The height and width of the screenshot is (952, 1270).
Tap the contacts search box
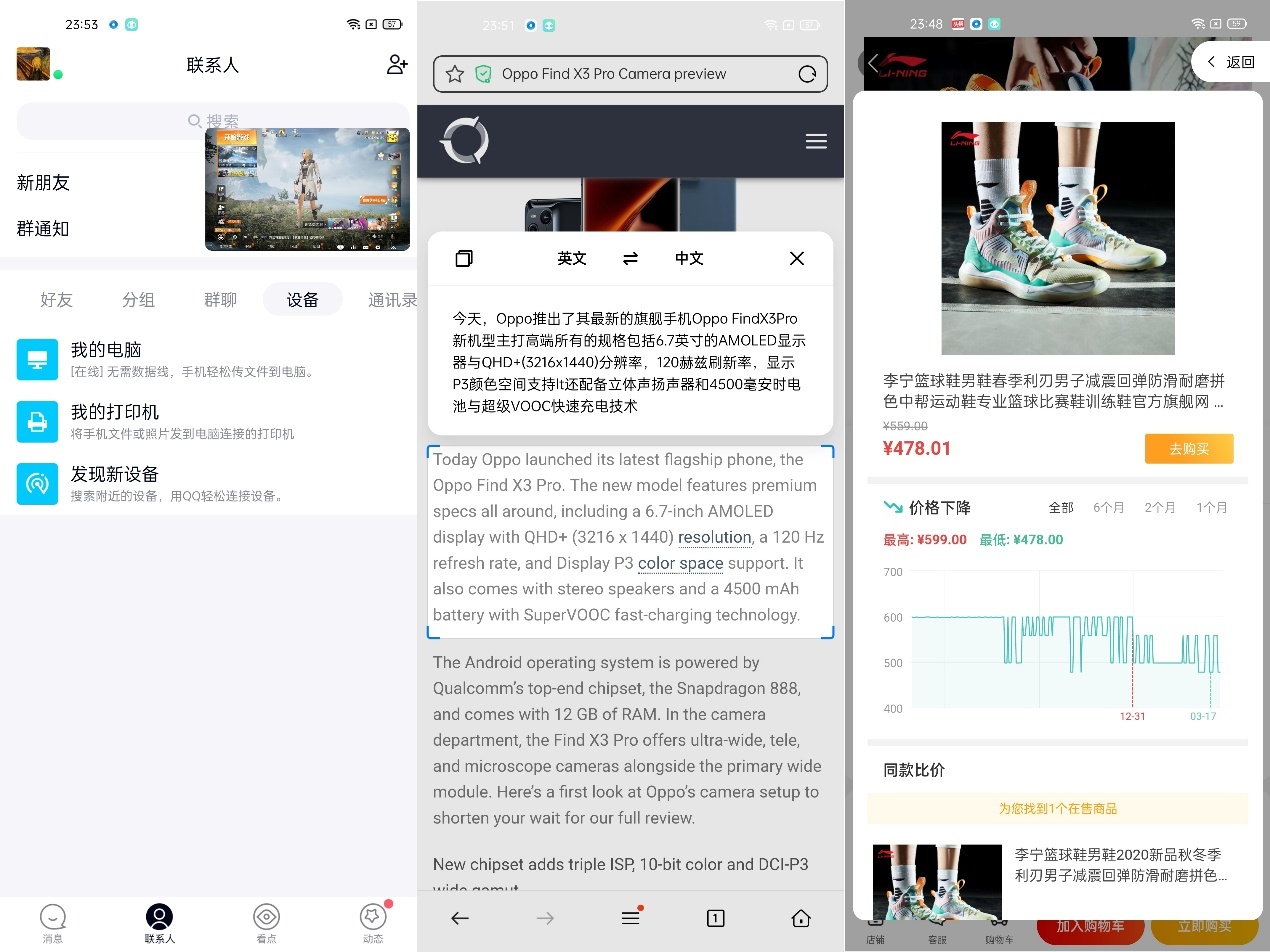click(x=110, y=121)
